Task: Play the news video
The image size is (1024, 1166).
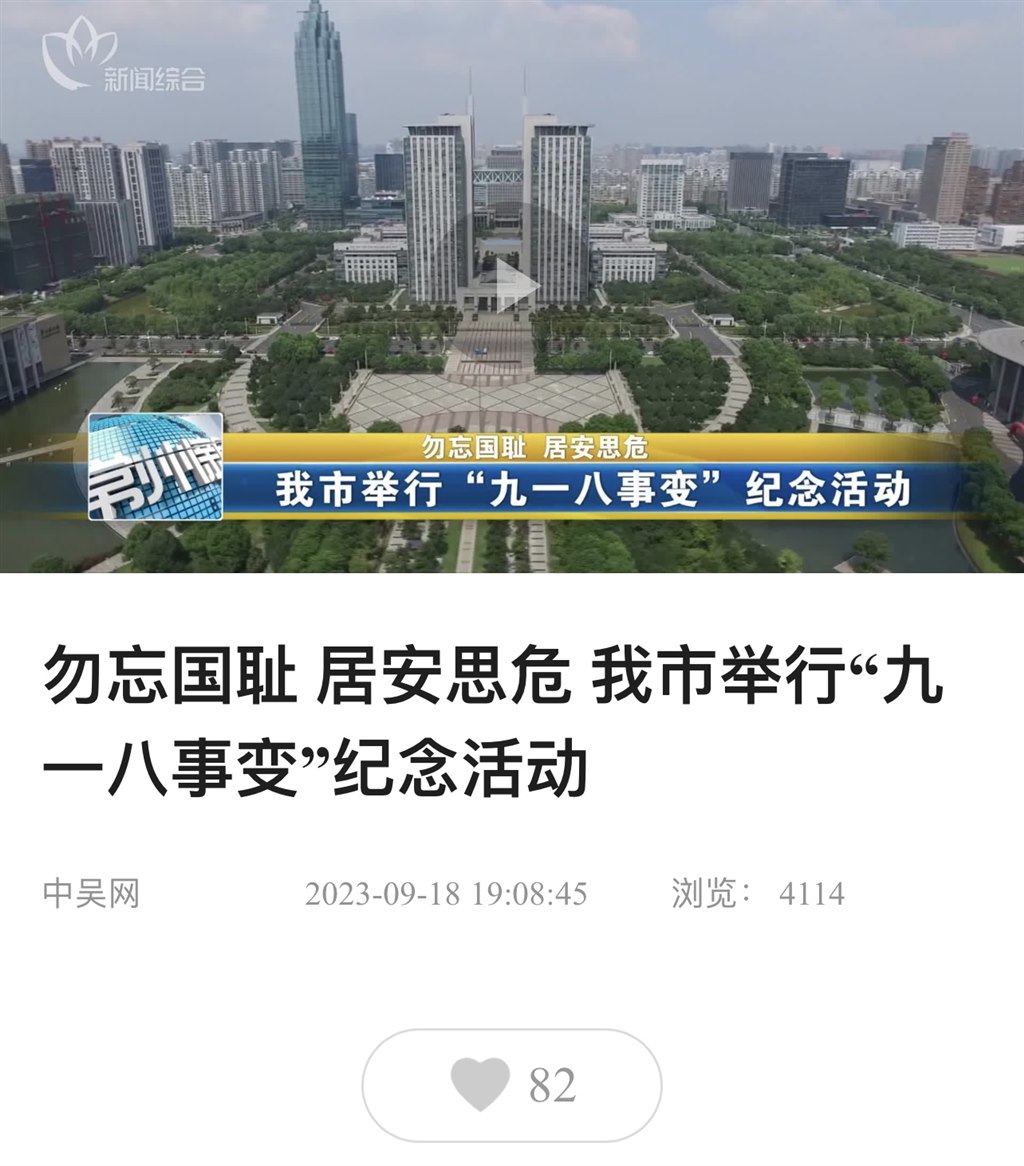Action: (x=513, y=287)
